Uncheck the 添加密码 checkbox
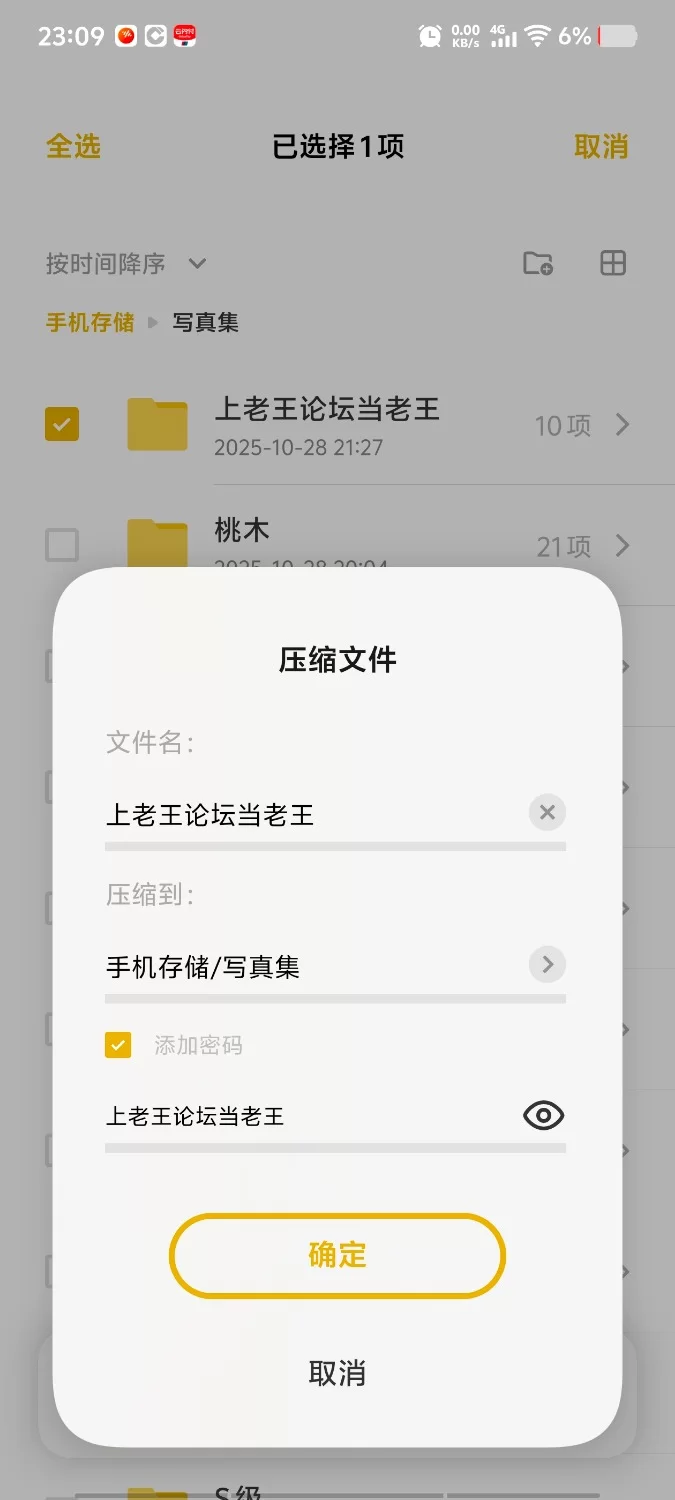The width and height of the screenshot is (675, 1500). coord(118,1045)
